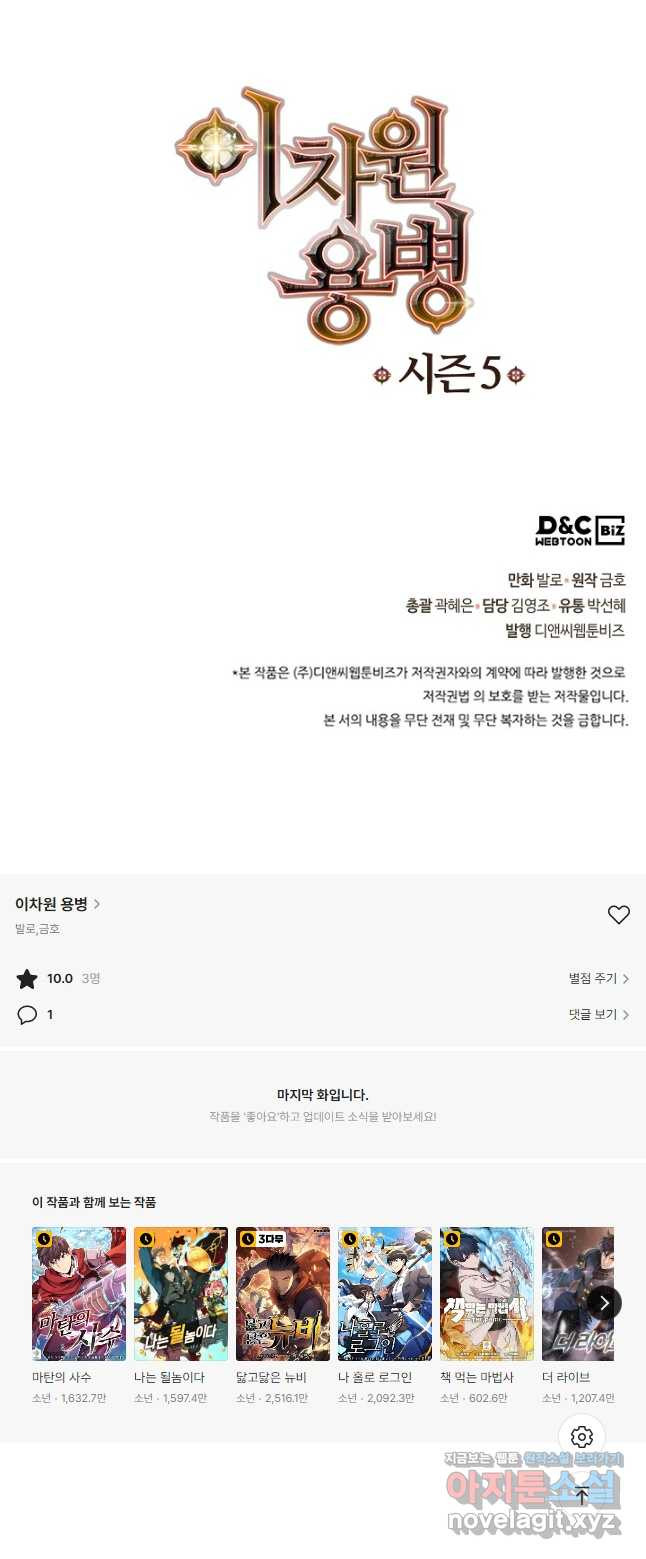The width and height of the screenshot is (646, 1559).
Task: Open the 이차원 용병 series page
Action: (x=57, y=904)
